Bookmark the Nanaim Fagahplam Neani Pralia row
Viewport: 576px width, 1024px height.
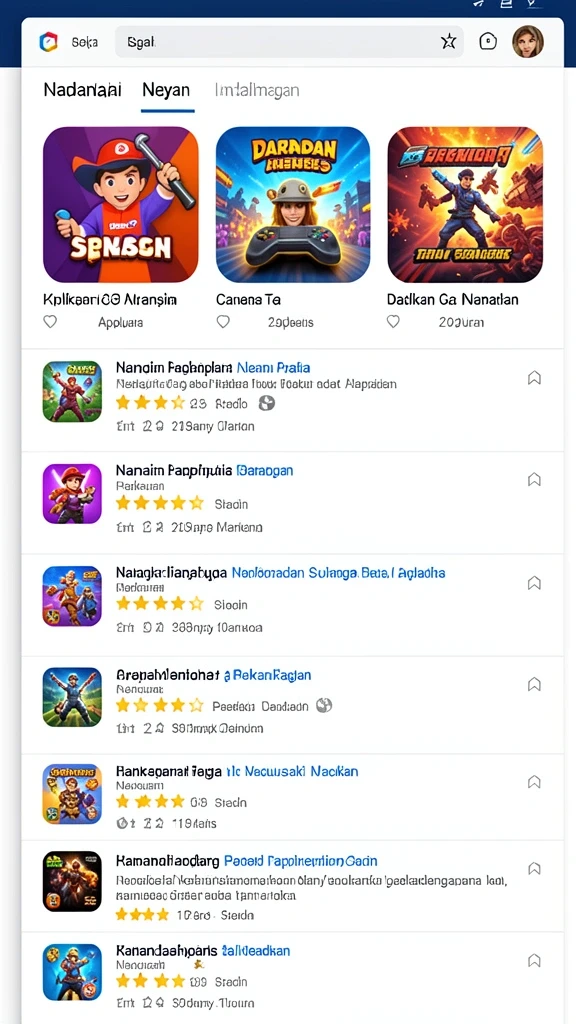pyautogui.click(x=534, y=377)
